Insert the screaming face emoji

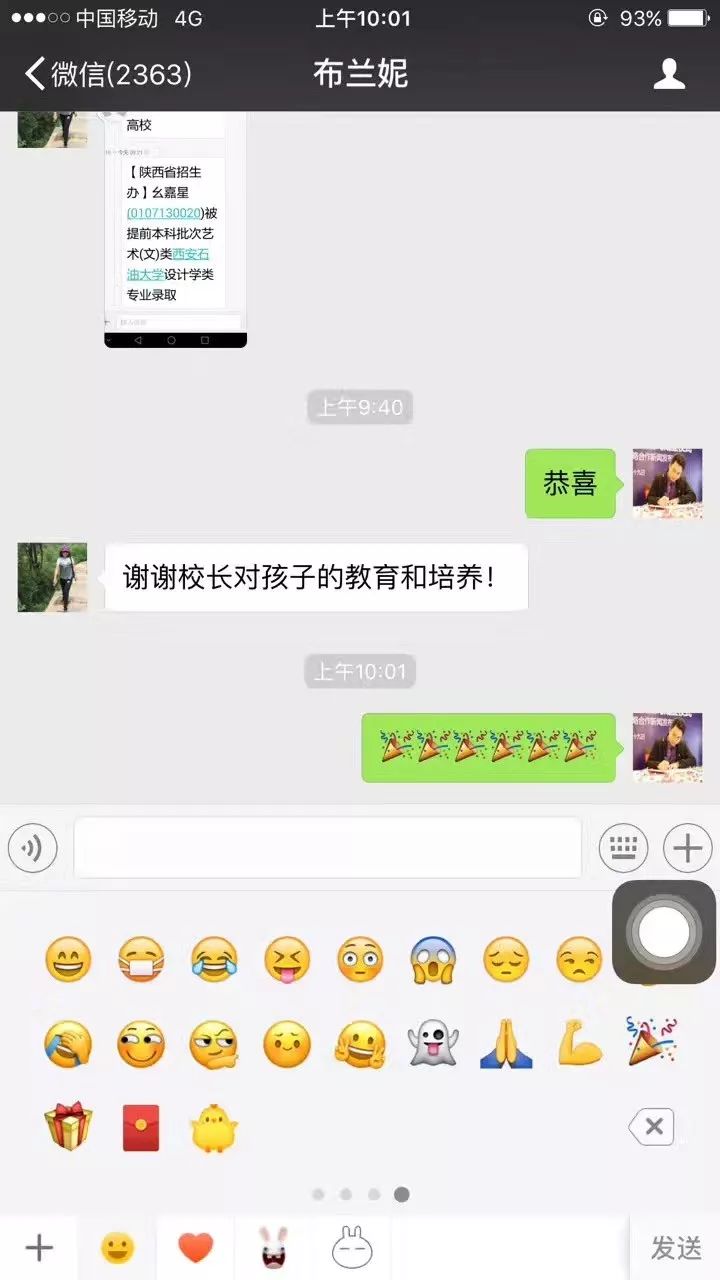[433, 961]
